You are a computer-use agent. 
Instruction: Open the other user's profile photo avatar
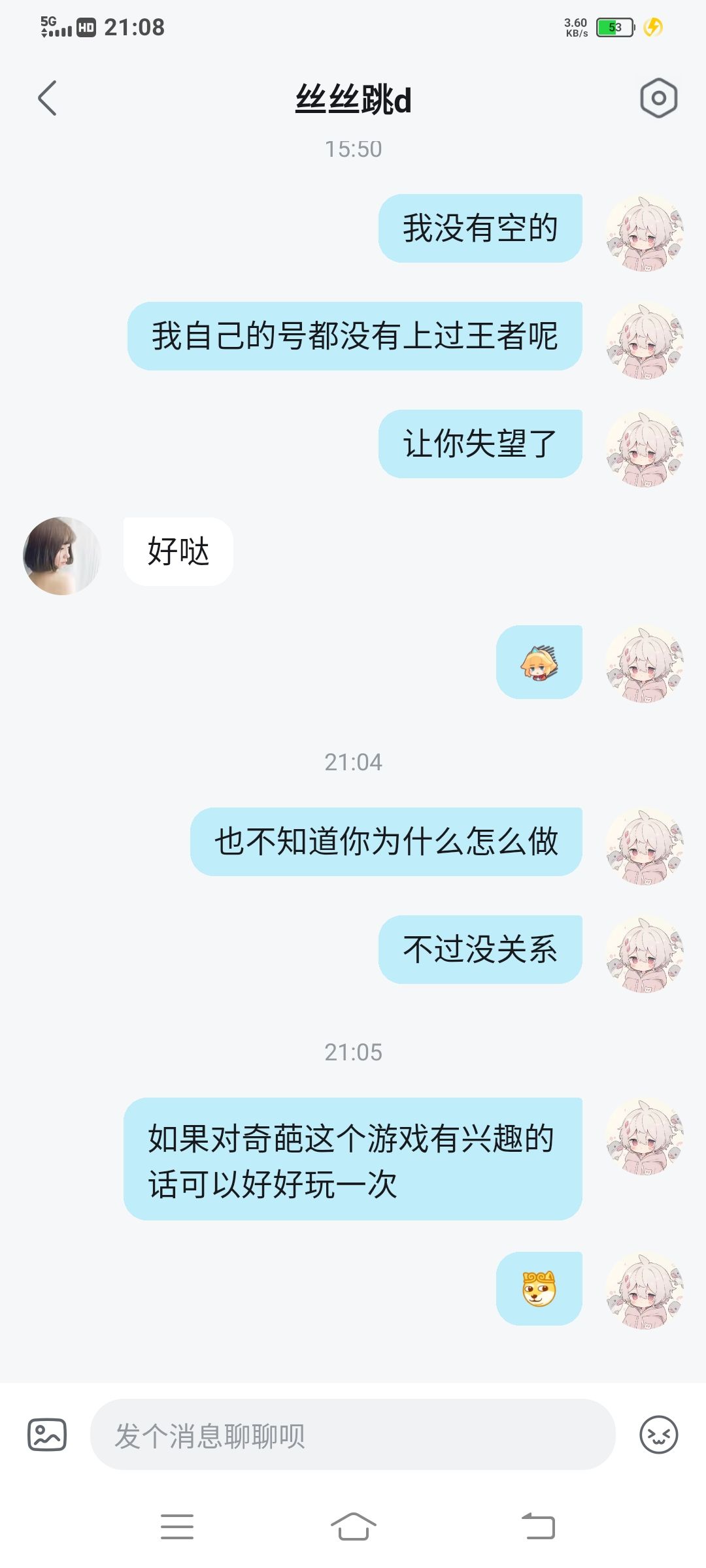[61, 555]
